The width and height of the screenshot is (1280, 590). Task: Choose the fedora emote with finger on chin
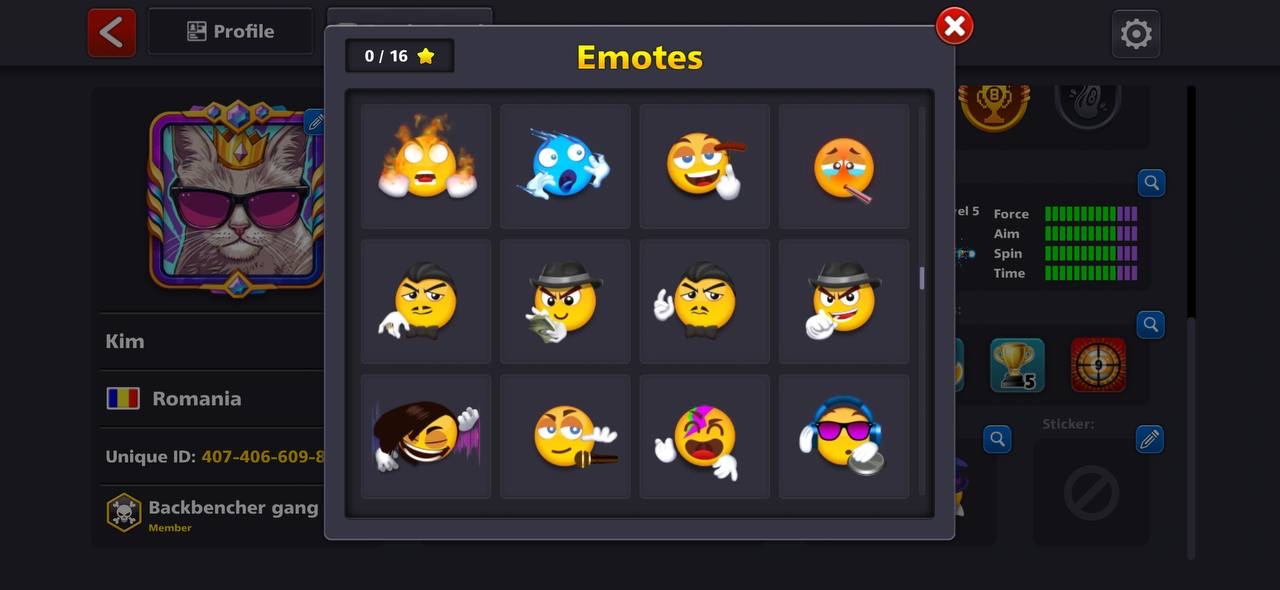coord(843,301)
